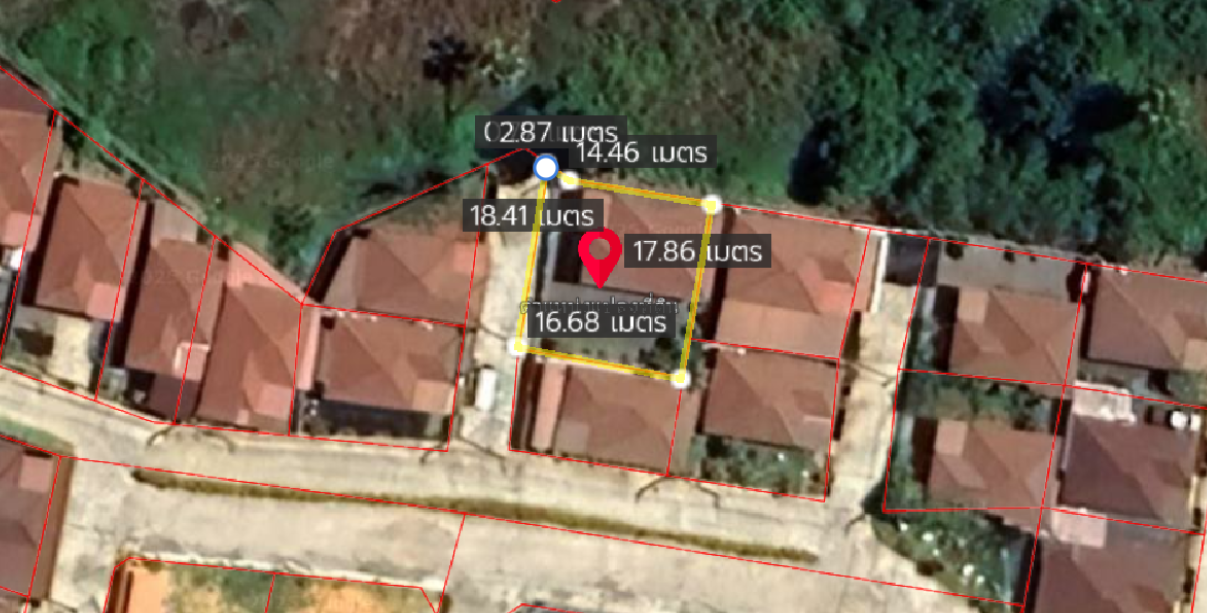Viewport: 1207px width, 613px height.
Task: Select vertex joining 14.46 and 17.86 เมตร edges
Action: point(711,205)
